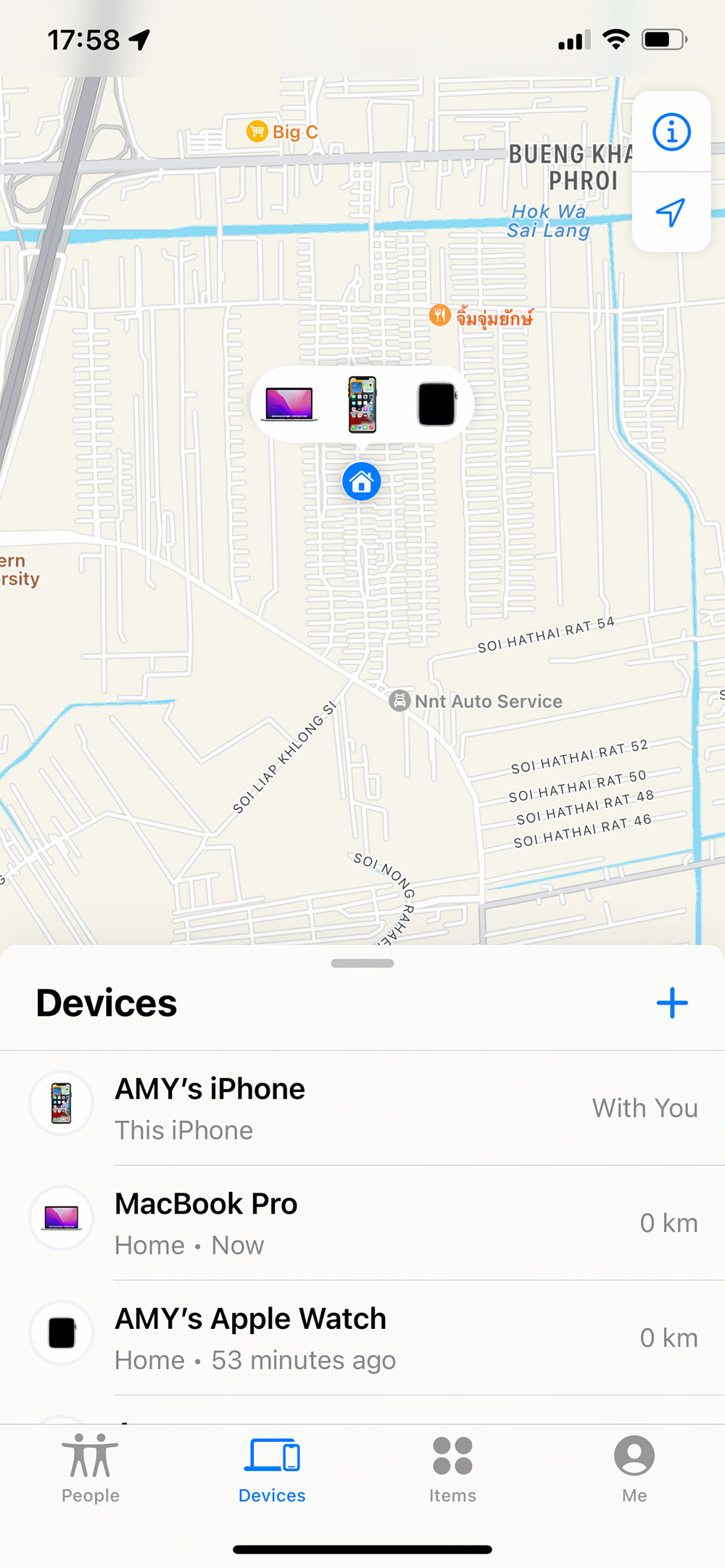The height and width of the screenshot is (1568, 725).
Task: Open AMY's Apple Watch row
Action: (362, 1338)
